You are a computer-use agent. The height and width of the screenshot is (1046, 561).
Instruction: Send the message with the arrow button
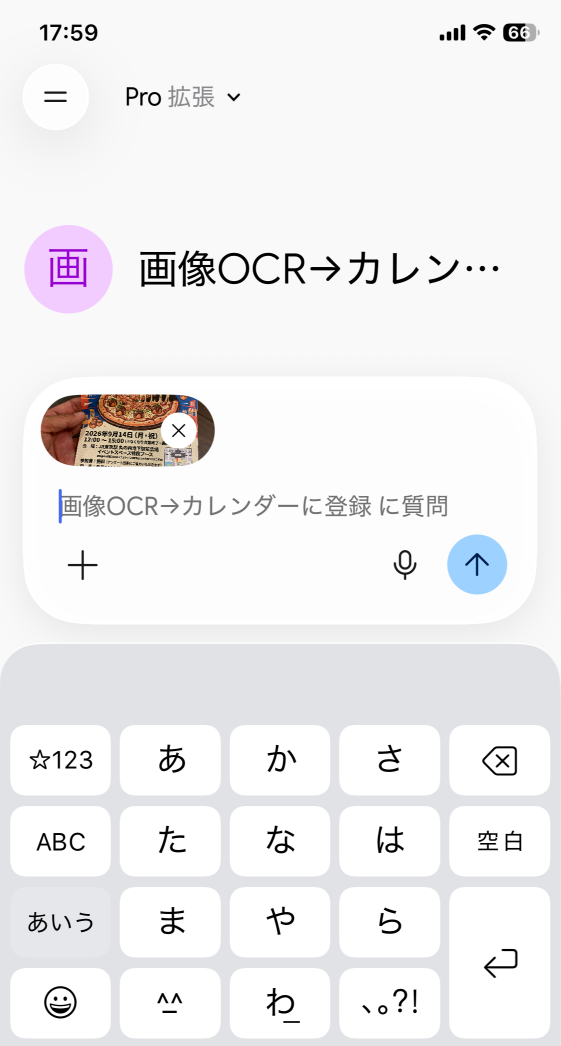coord(477,564)
